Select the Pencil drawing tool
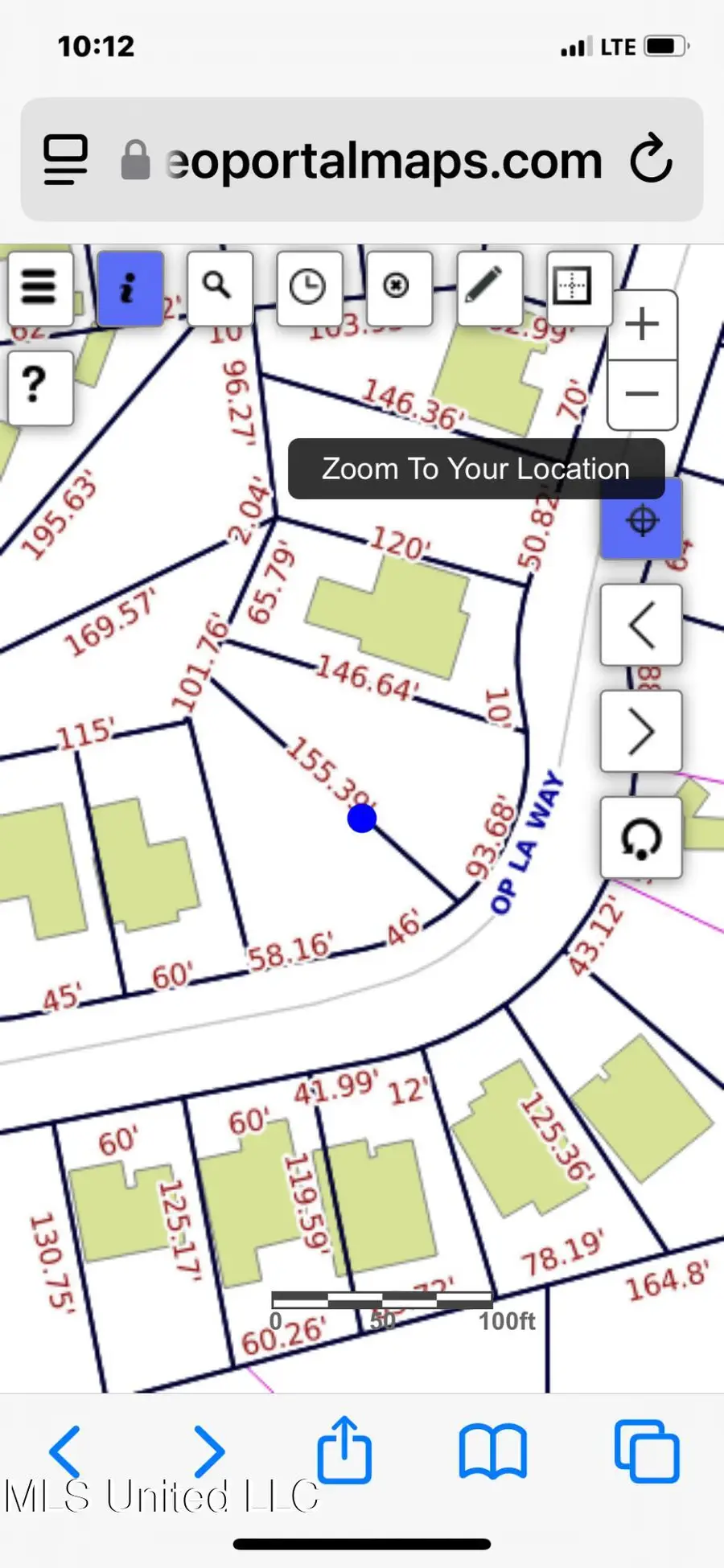 point(490,288)
